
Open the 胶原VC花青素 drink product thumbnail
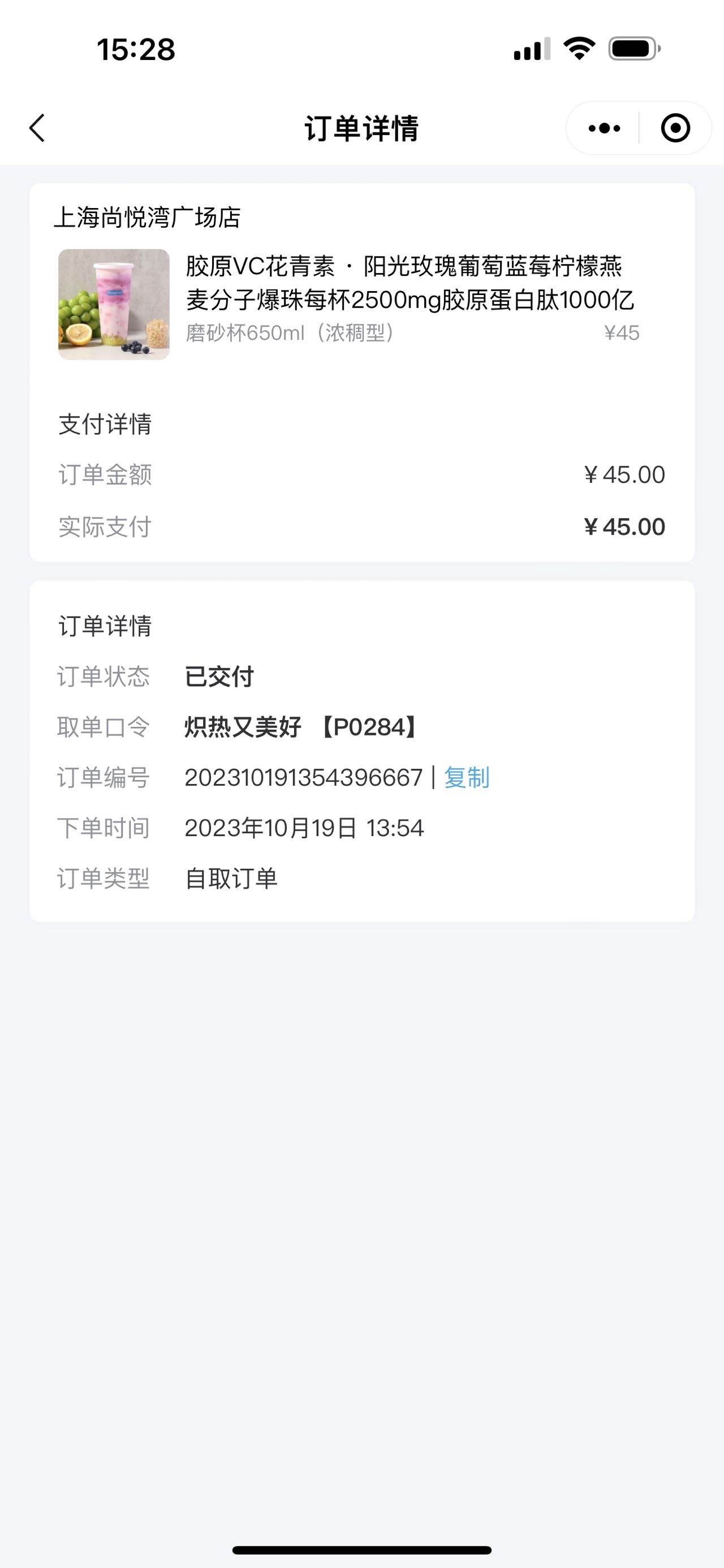[x=114, y=304]
